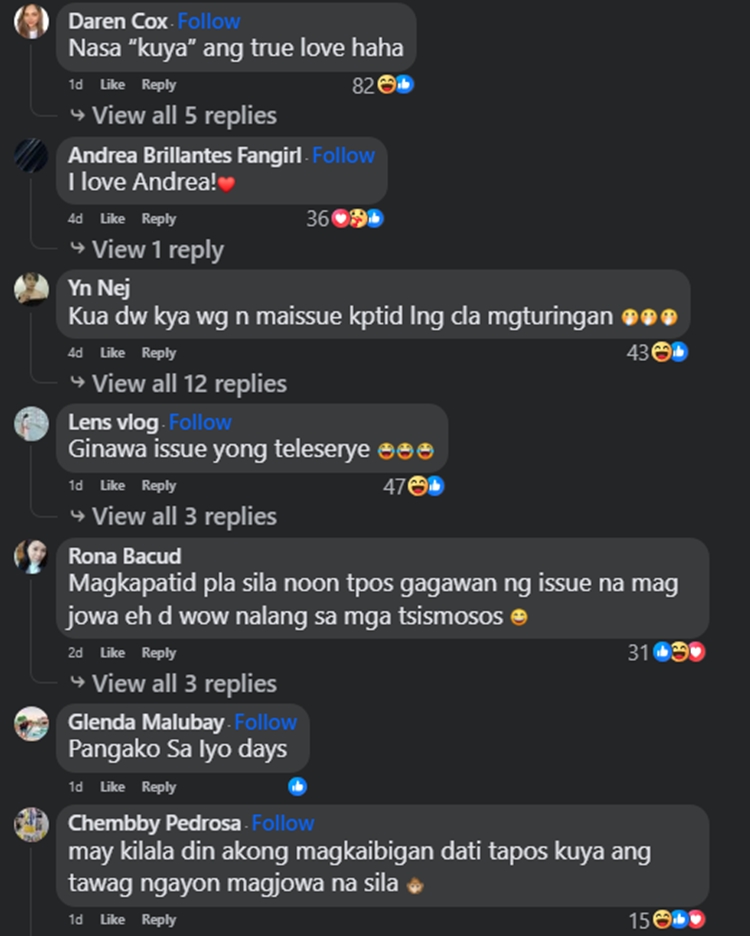
Task: Follow Andrea Brillantes Fangirl
Action: [x=343, y=155]
